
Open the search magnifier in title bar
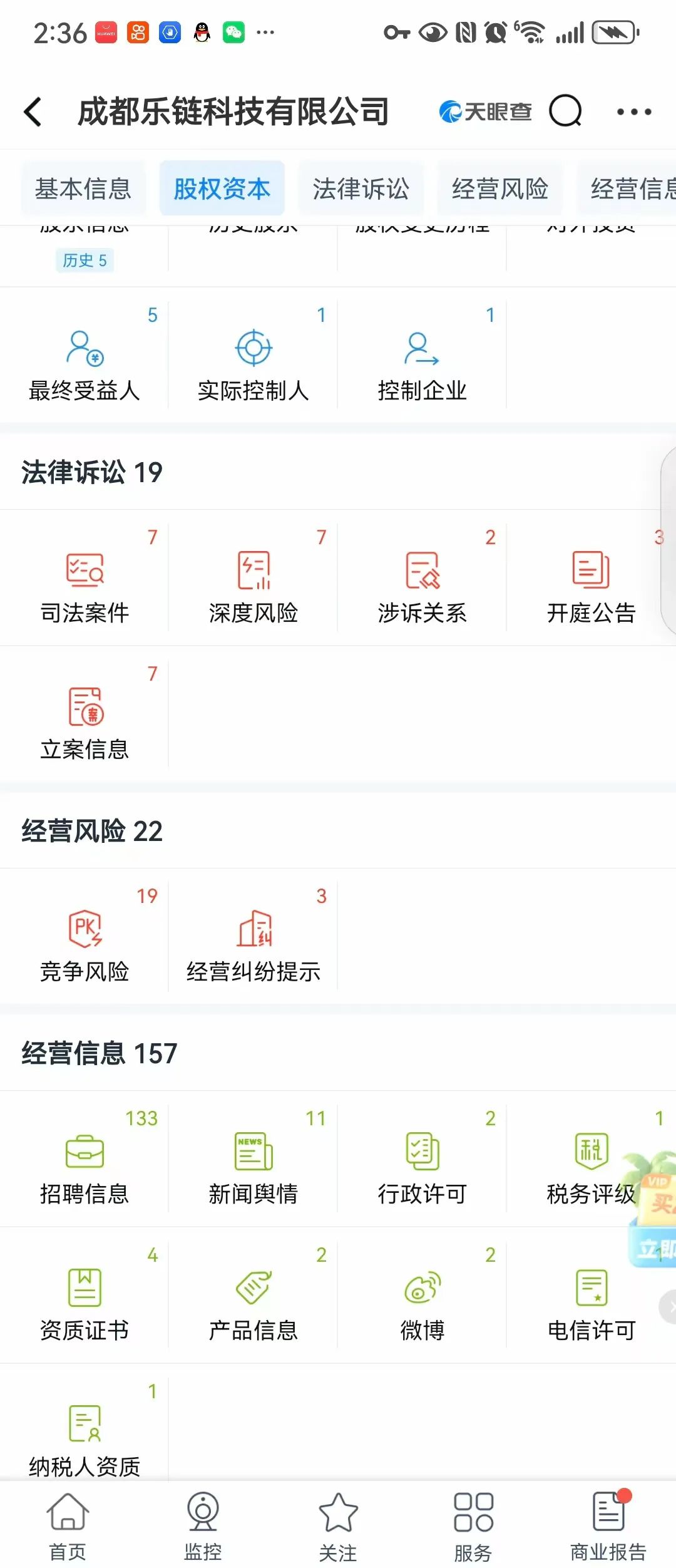pyautogui.click(x=565, y=113)
